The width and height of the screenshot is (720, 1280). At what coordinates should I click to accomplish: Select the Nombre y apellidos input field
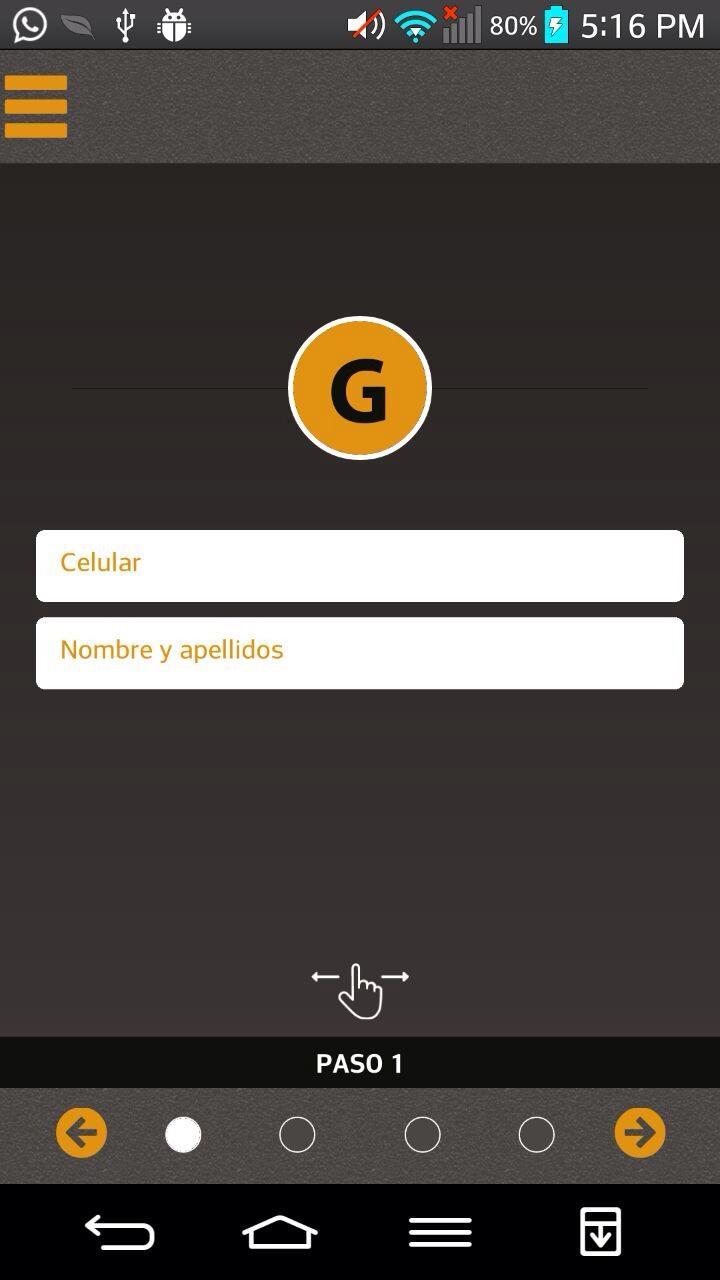tap(360, 653)
